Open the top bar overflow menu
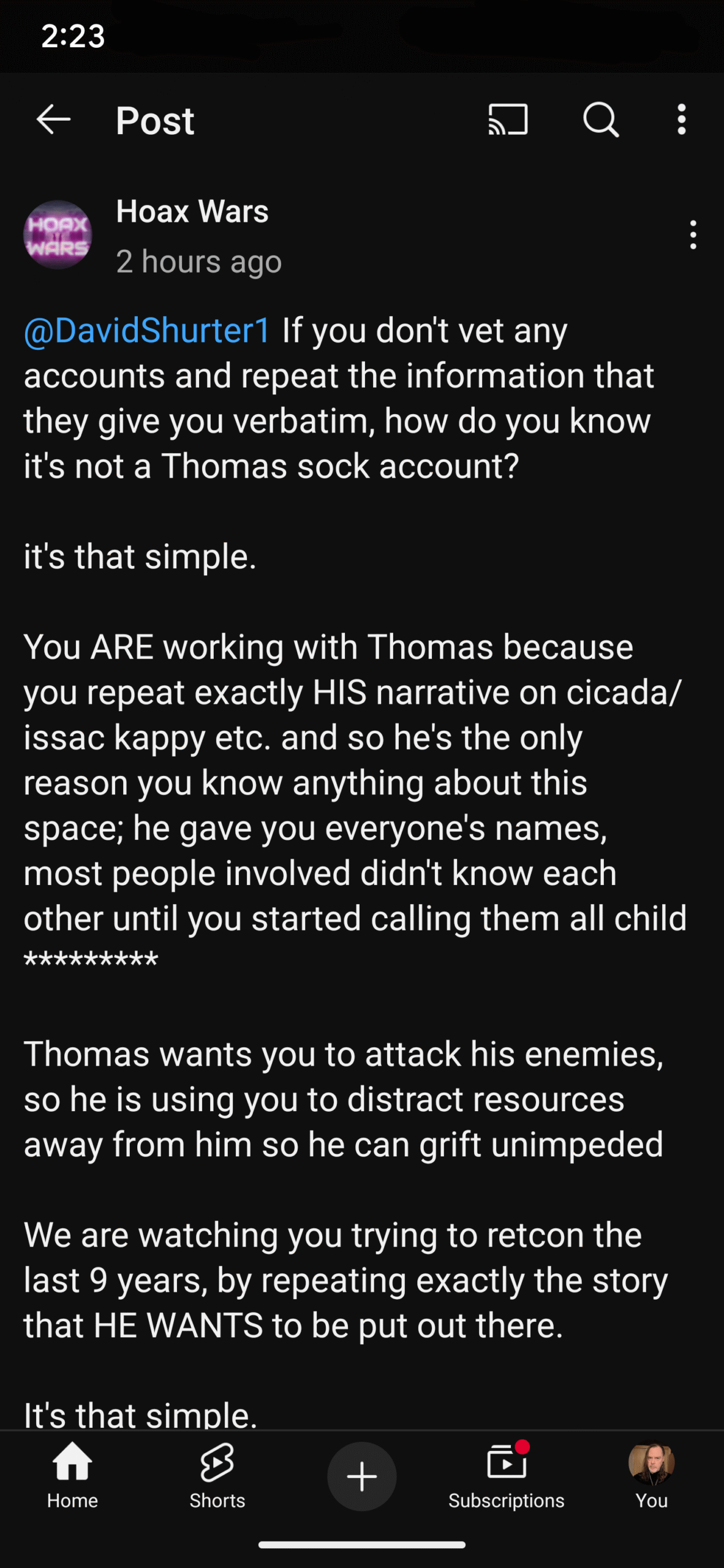The height and width of the screenshot is (1568, 724). coord(682,119)
